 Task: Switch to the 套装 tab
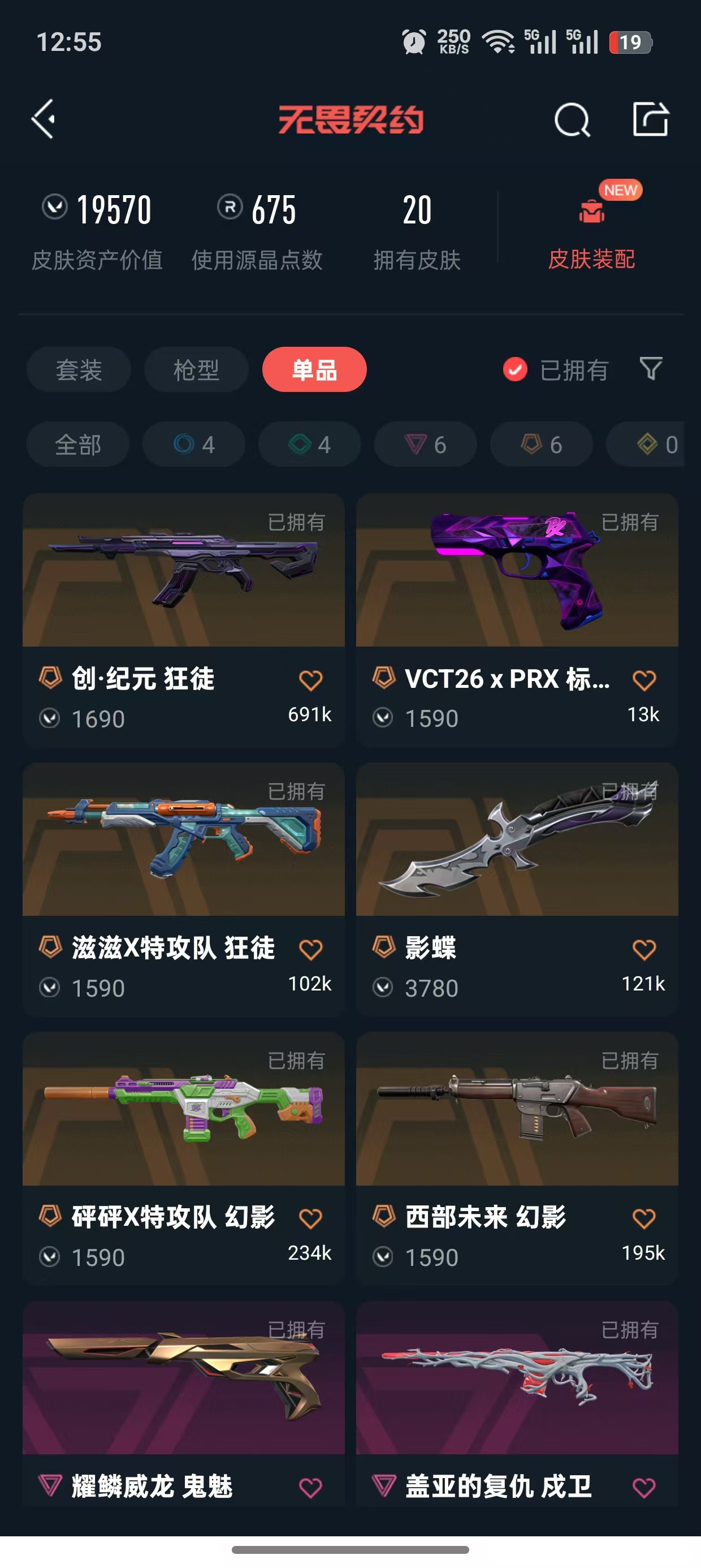[79, 369]
